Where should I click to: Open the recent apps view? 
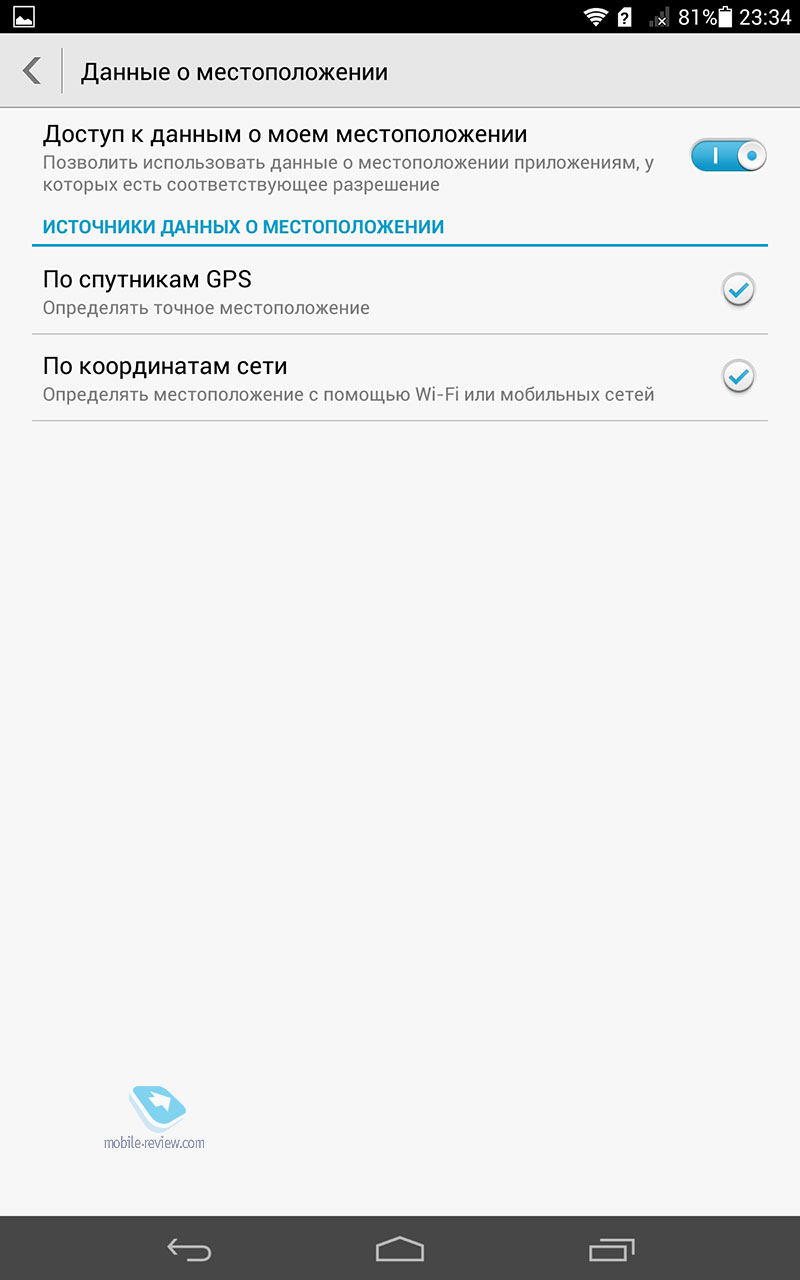point(611,1249)
